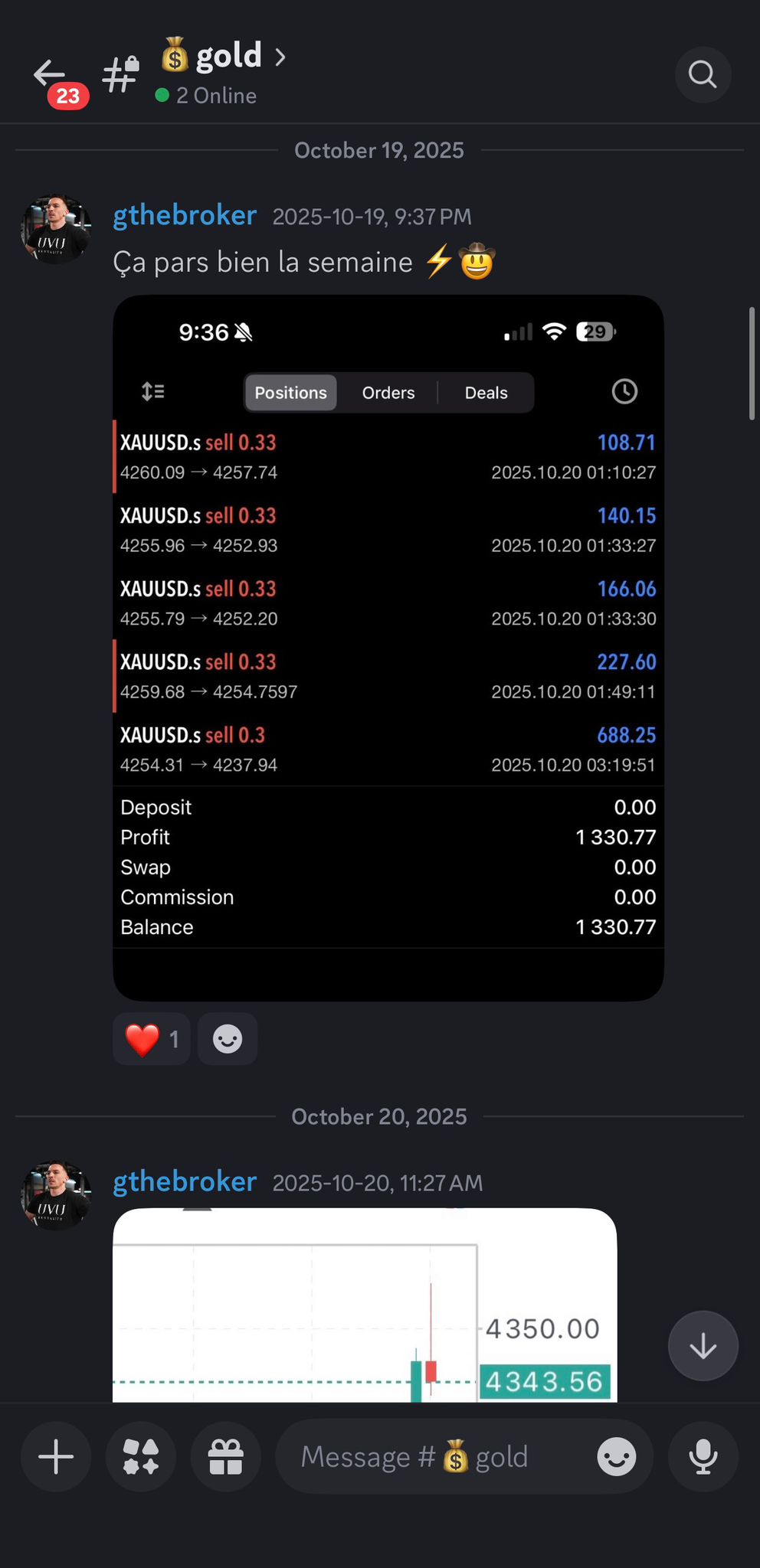Search messages in this channel
760x1568 pixels.
pyautogui.click(x=703, y=74)
